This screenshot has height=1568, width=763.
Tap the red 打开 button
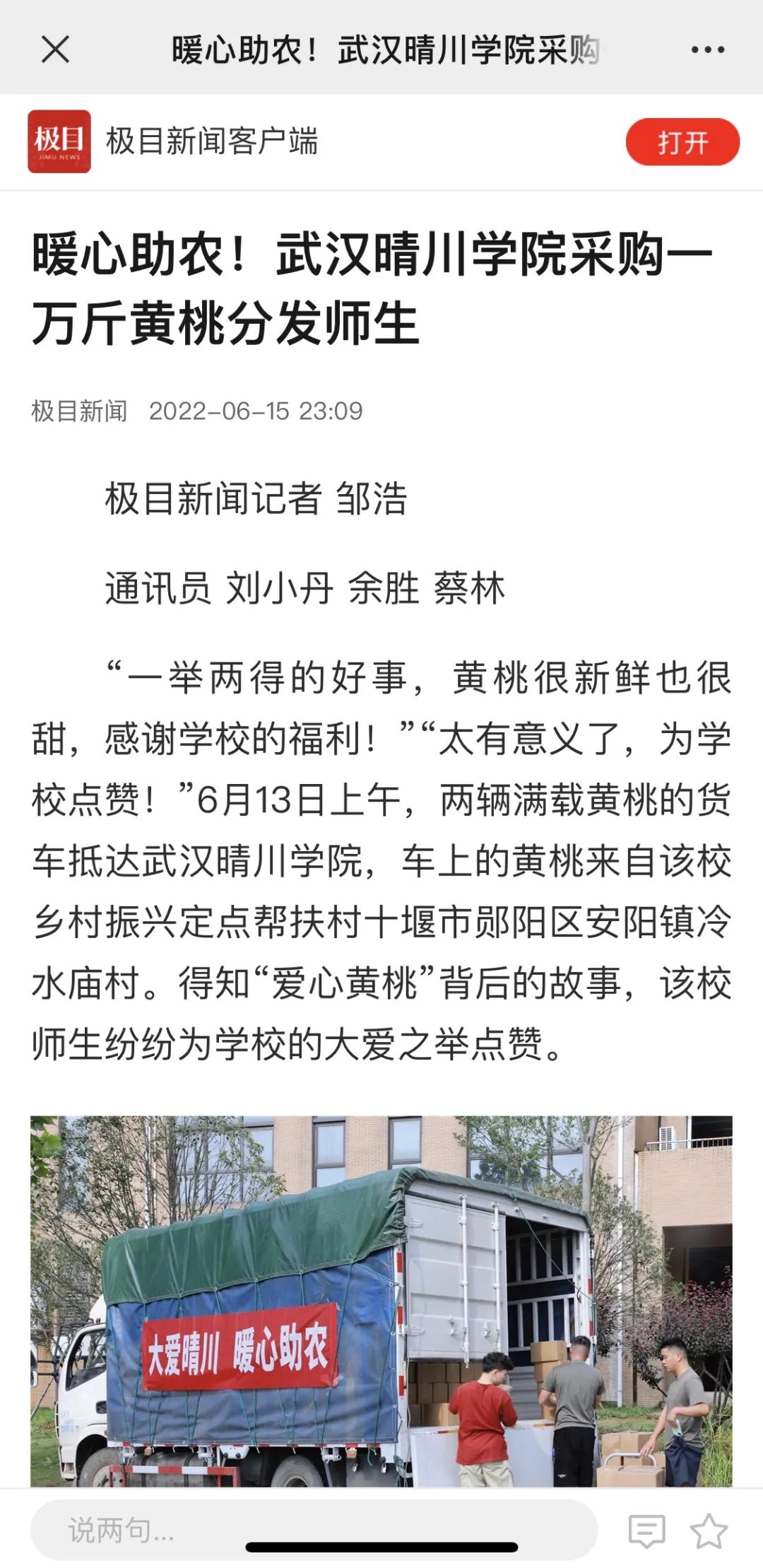pyautogui.click(x=682, y=142)
